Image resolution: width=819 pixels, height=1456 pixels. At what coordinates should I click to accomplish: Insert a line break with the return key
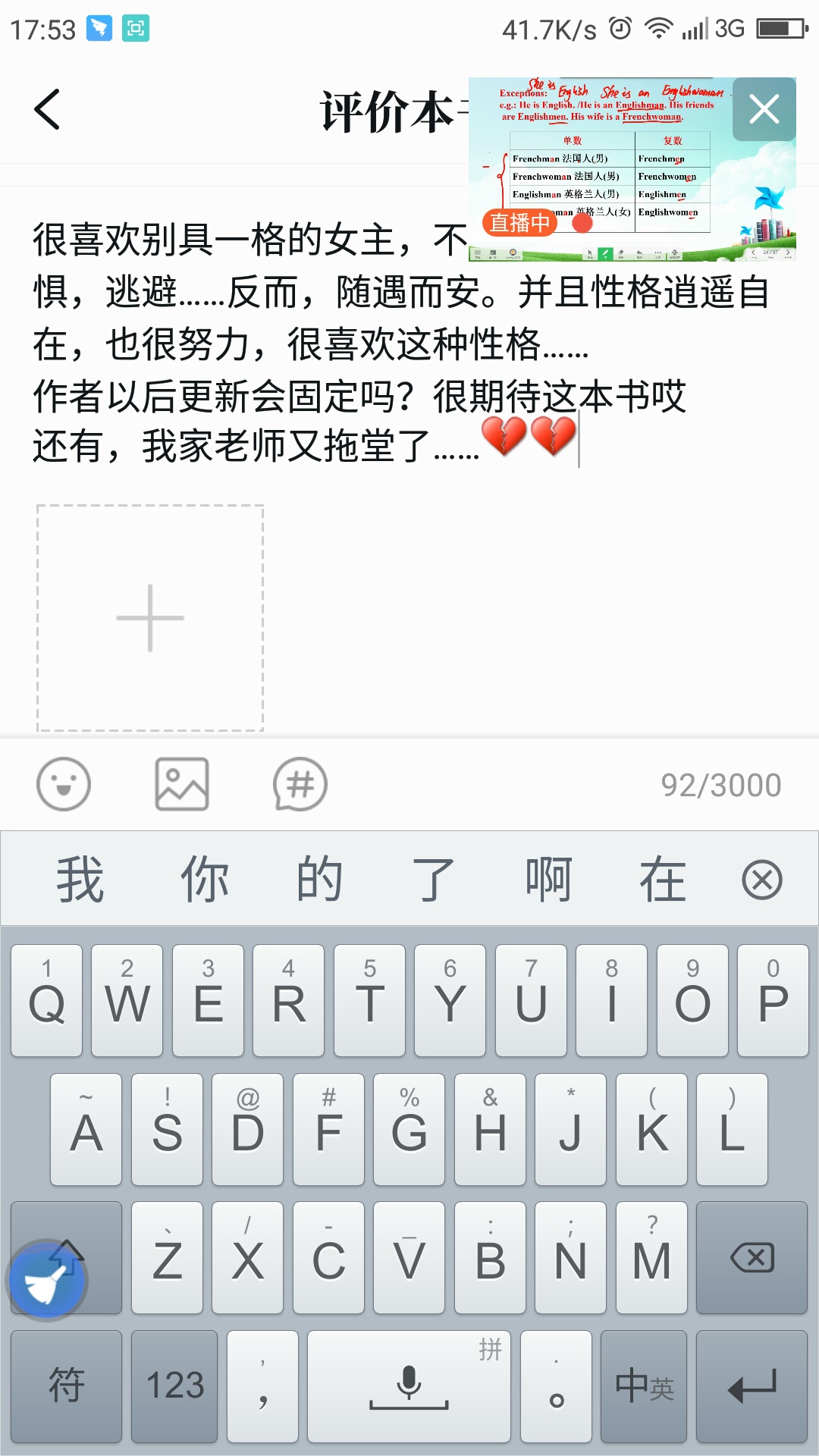pos(752,1386)
